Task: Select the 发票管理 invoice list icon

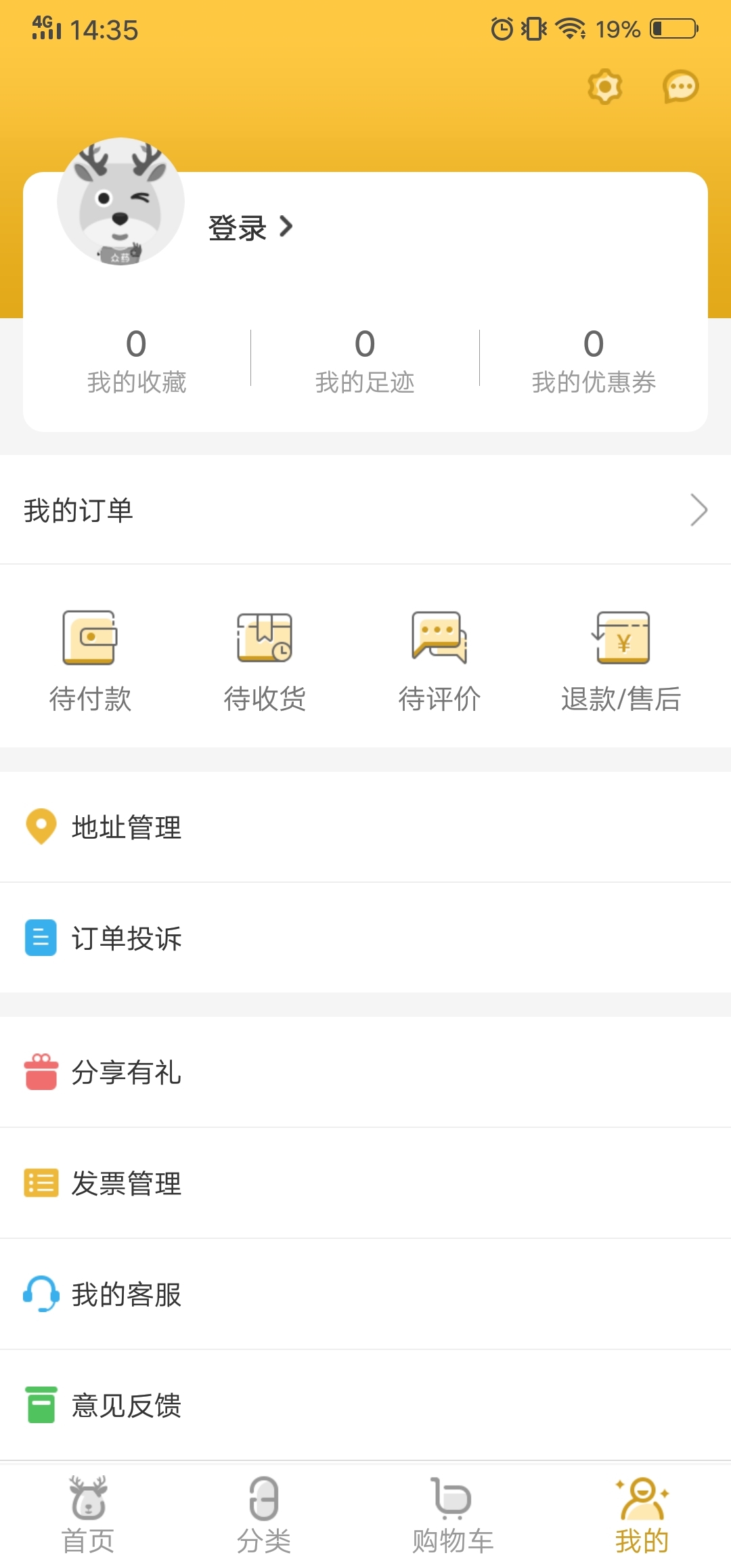Action: [41, 1183]
